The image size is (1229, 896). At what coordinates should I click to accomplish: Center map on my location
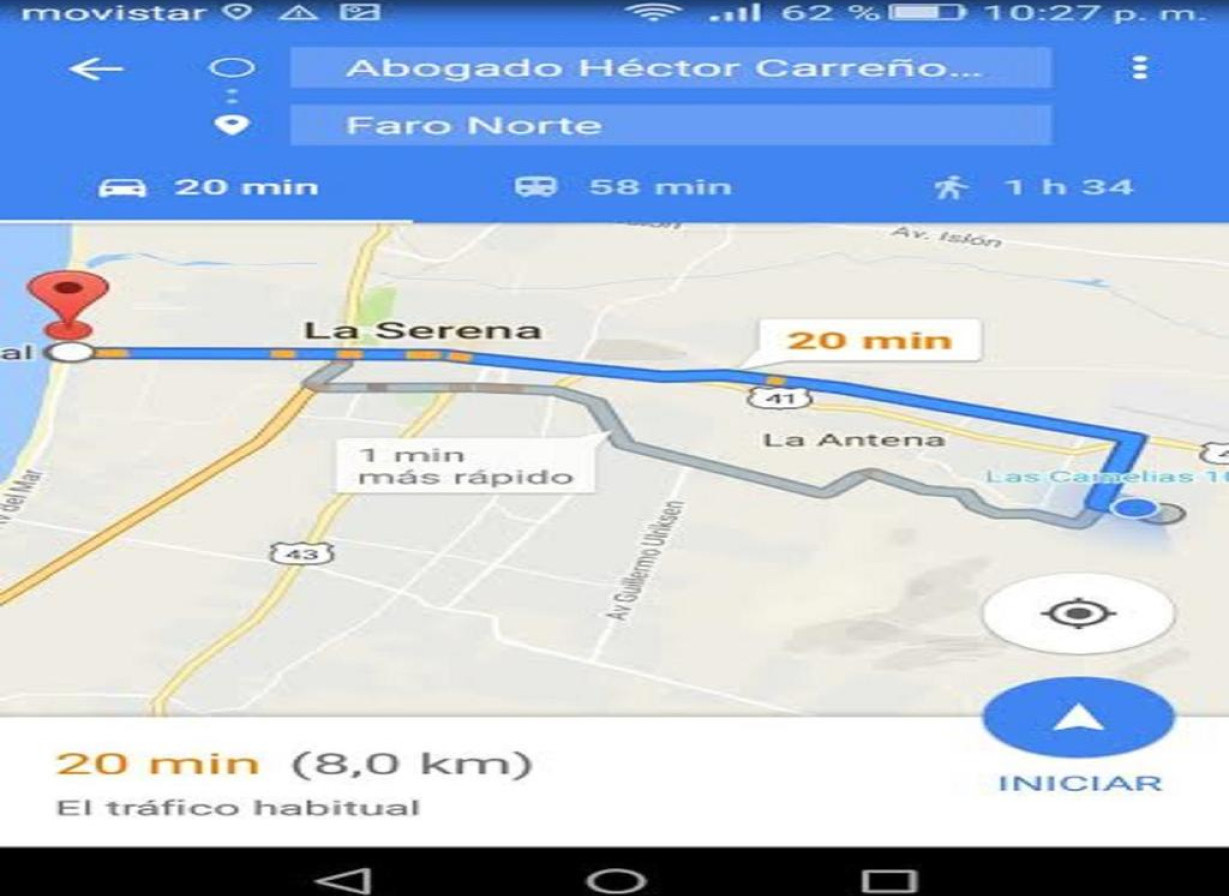click(x=1078, y=612)
